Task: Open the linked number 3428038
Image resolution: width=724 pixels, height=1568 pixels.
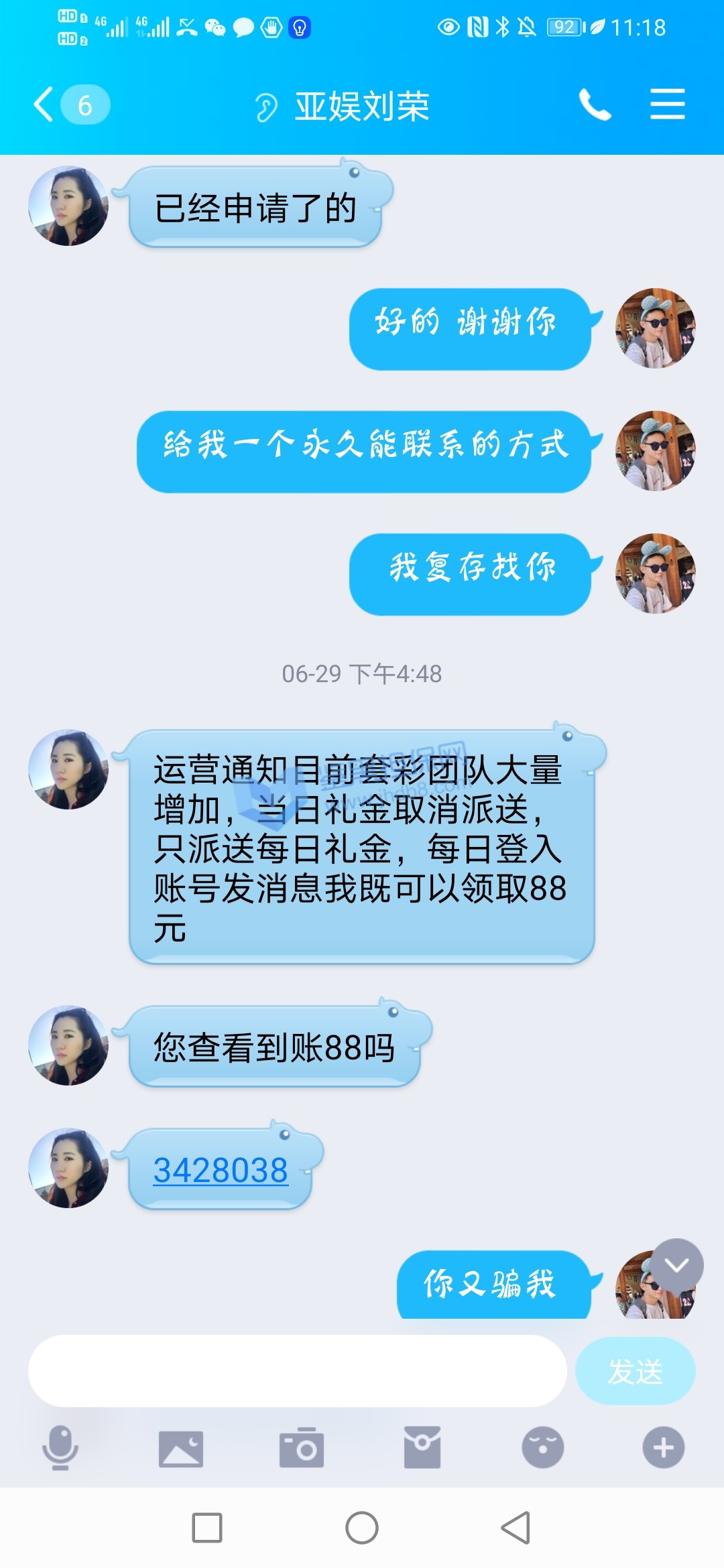Action: pos(221,1171)
